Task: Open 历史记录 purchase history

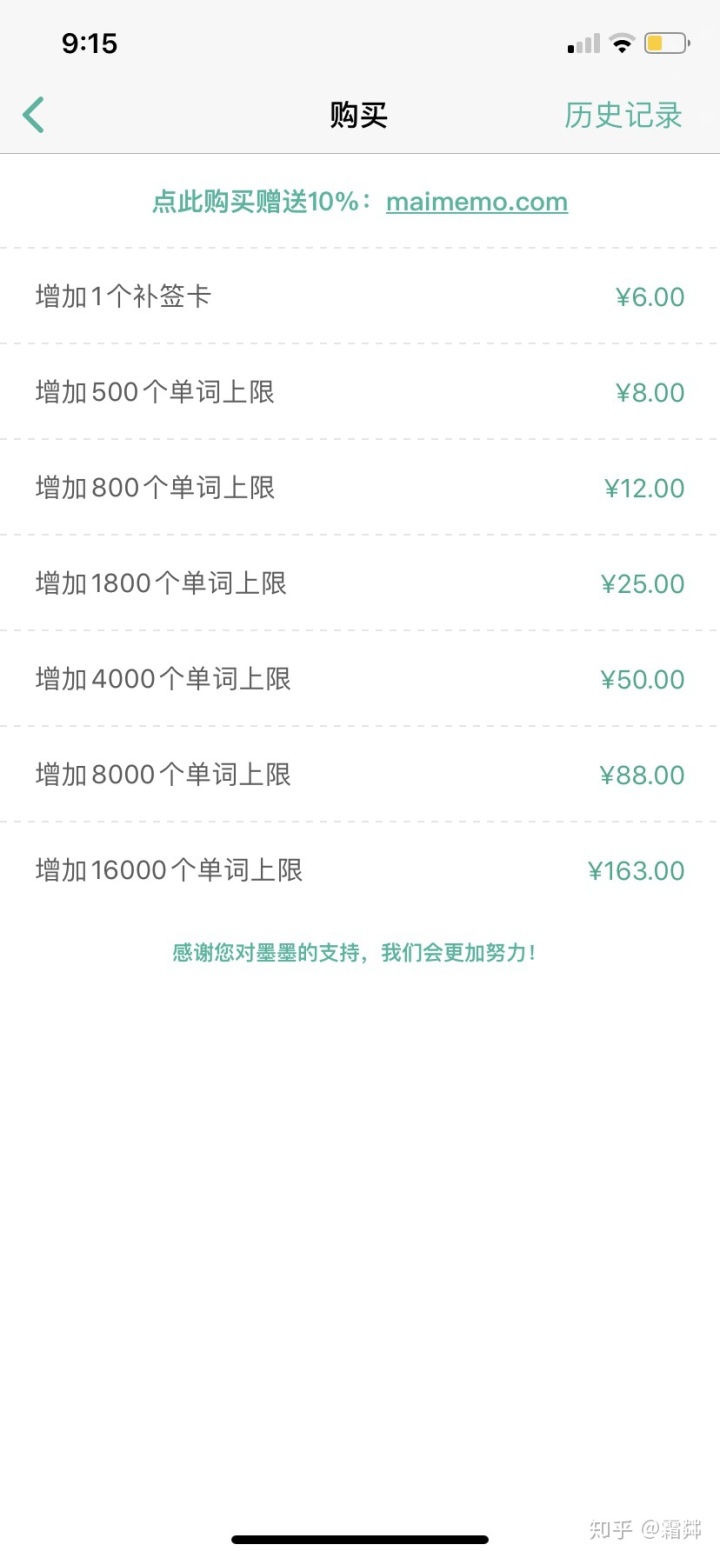Action: (x=622, y=115)
